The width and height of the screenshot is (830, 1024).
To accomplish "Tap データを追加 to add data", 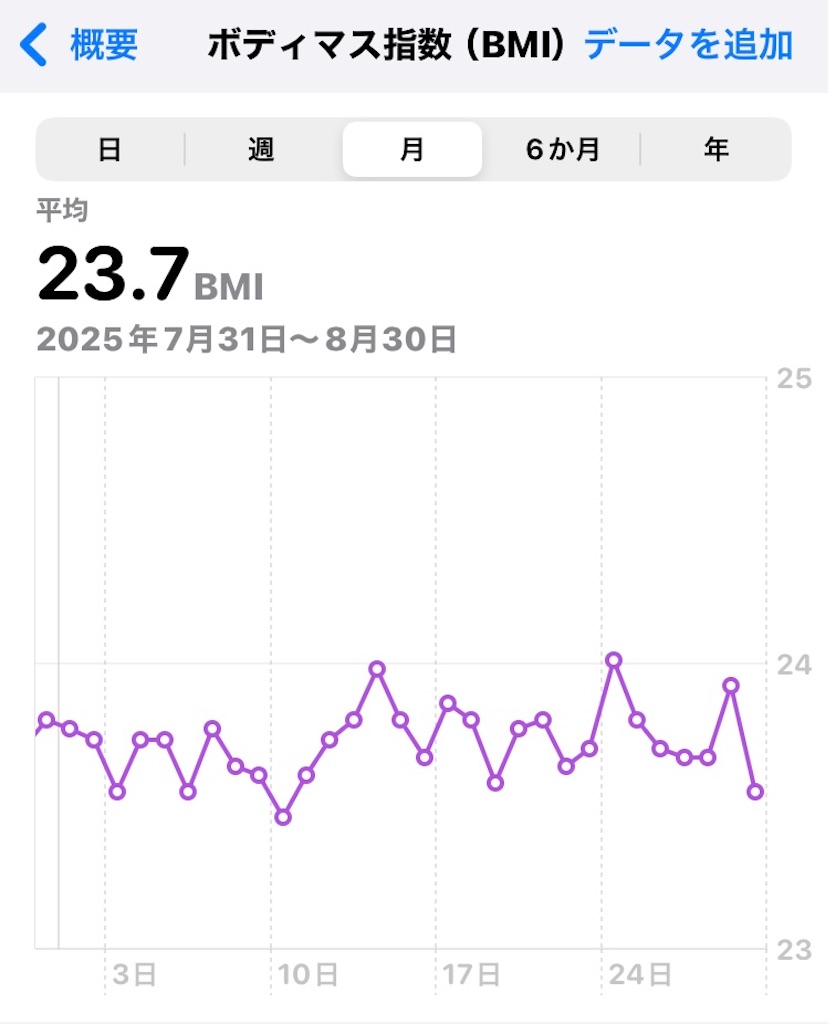I will coord(688,46).
